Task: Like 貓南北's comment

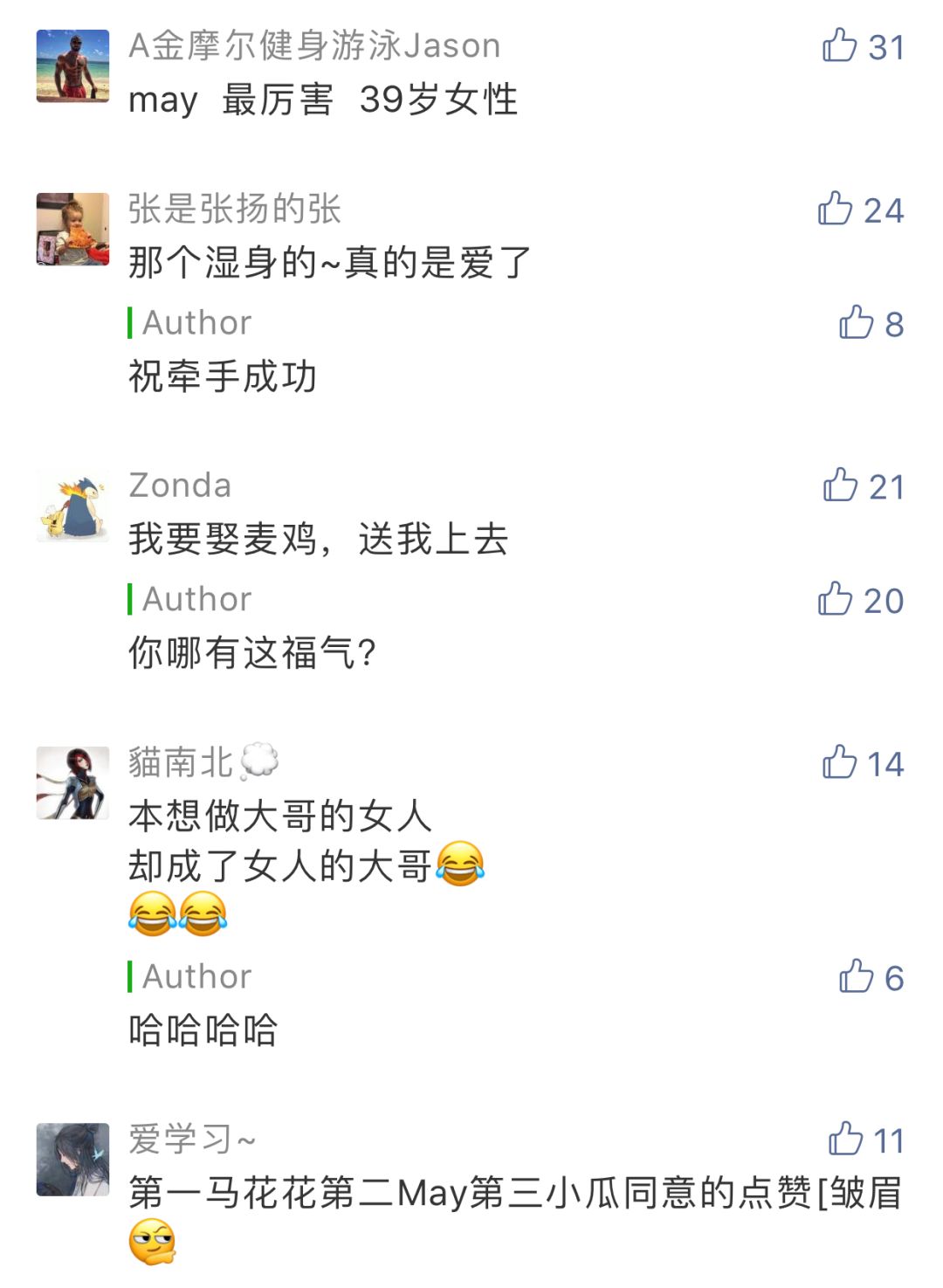Action: (x=839, y=763)
